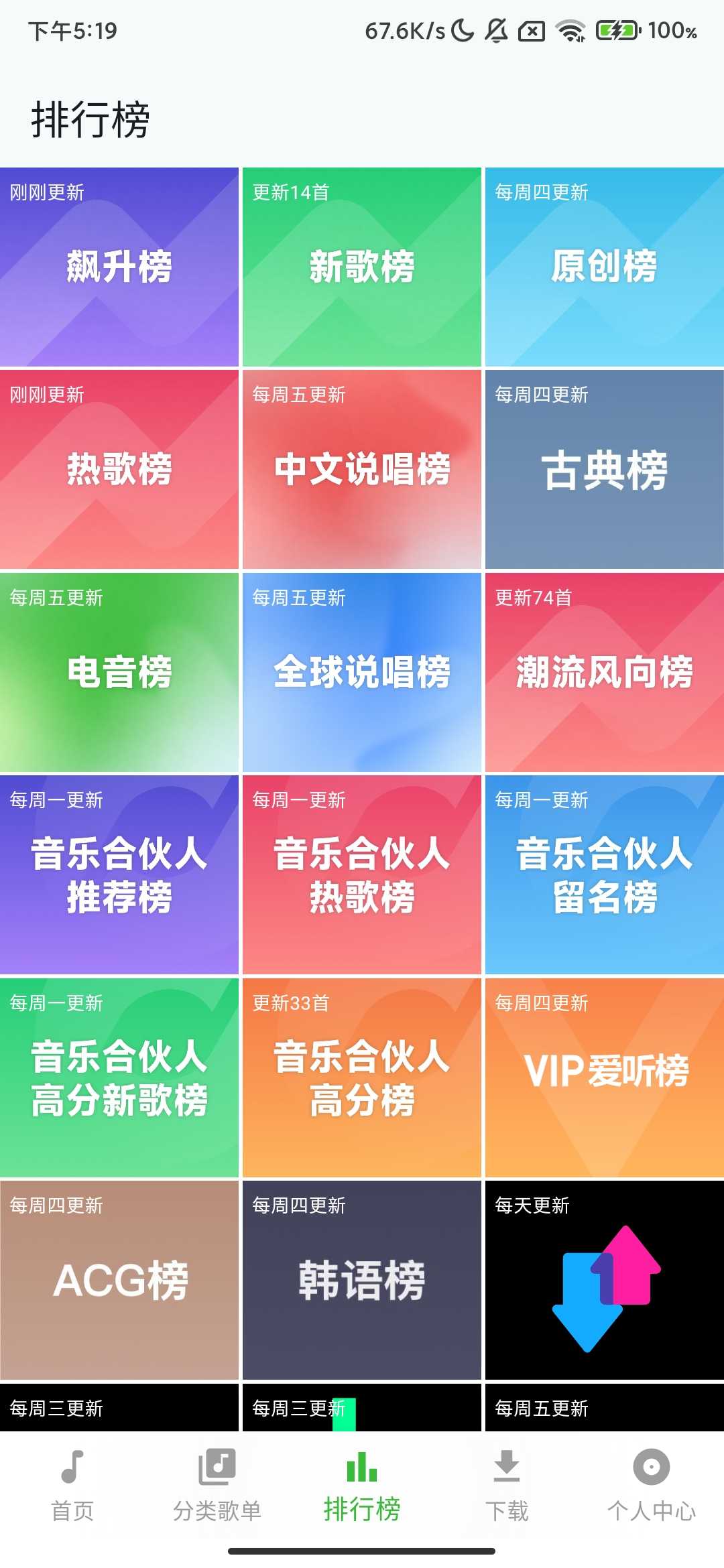The height and width of the screenshot is (1568, 724).
Task: Open the 新歌榜 chart
Action: point(361,265)
